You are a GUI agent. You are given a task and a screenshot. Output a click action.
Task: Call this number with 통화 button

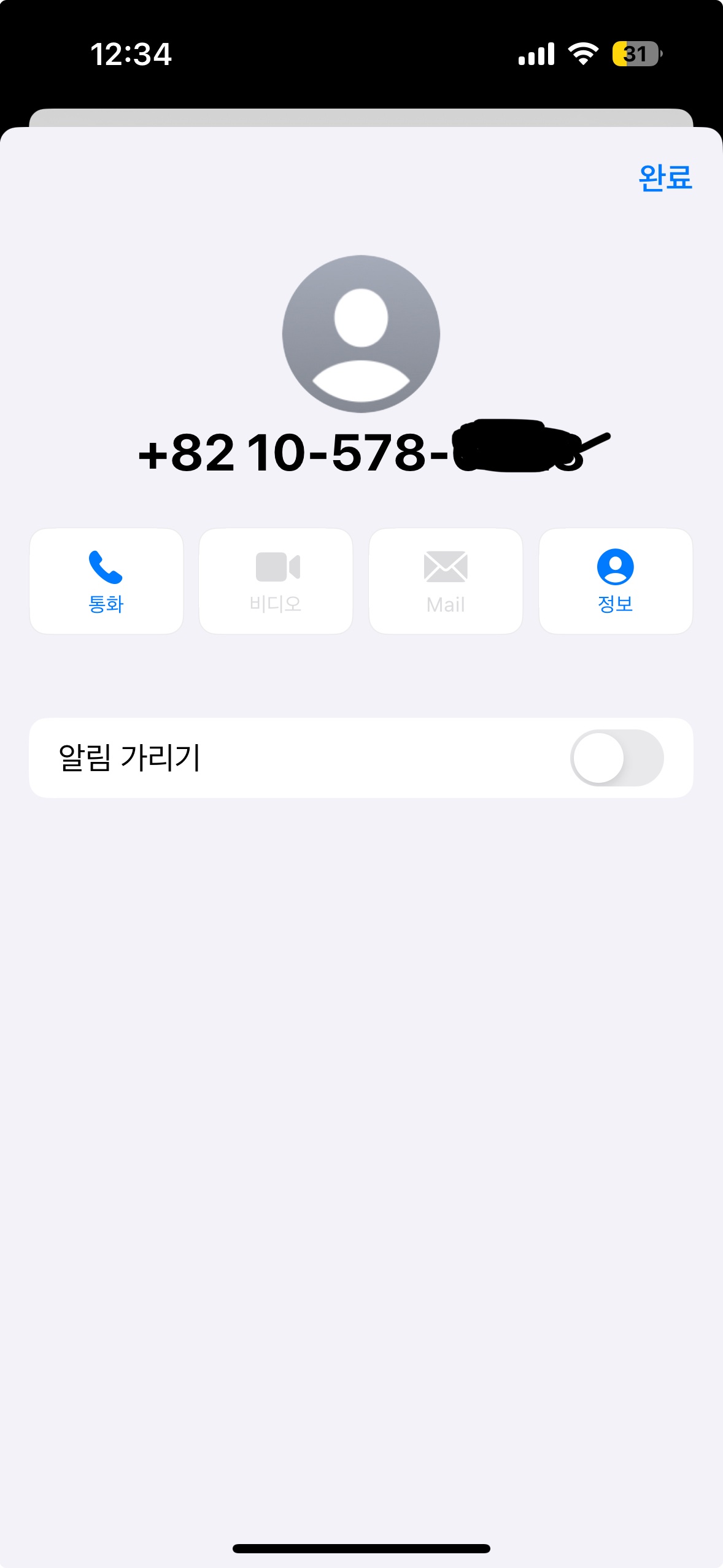coord(106,581)
